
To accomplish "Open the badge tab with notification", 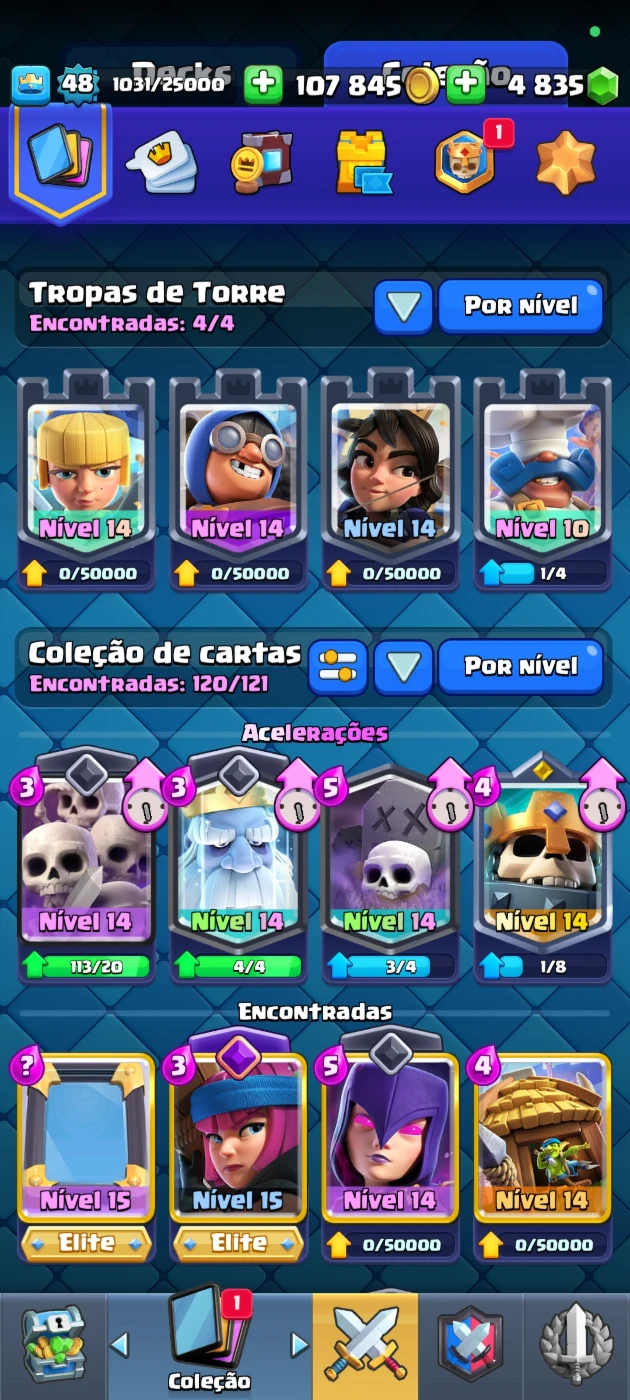I will pos(465,162).
